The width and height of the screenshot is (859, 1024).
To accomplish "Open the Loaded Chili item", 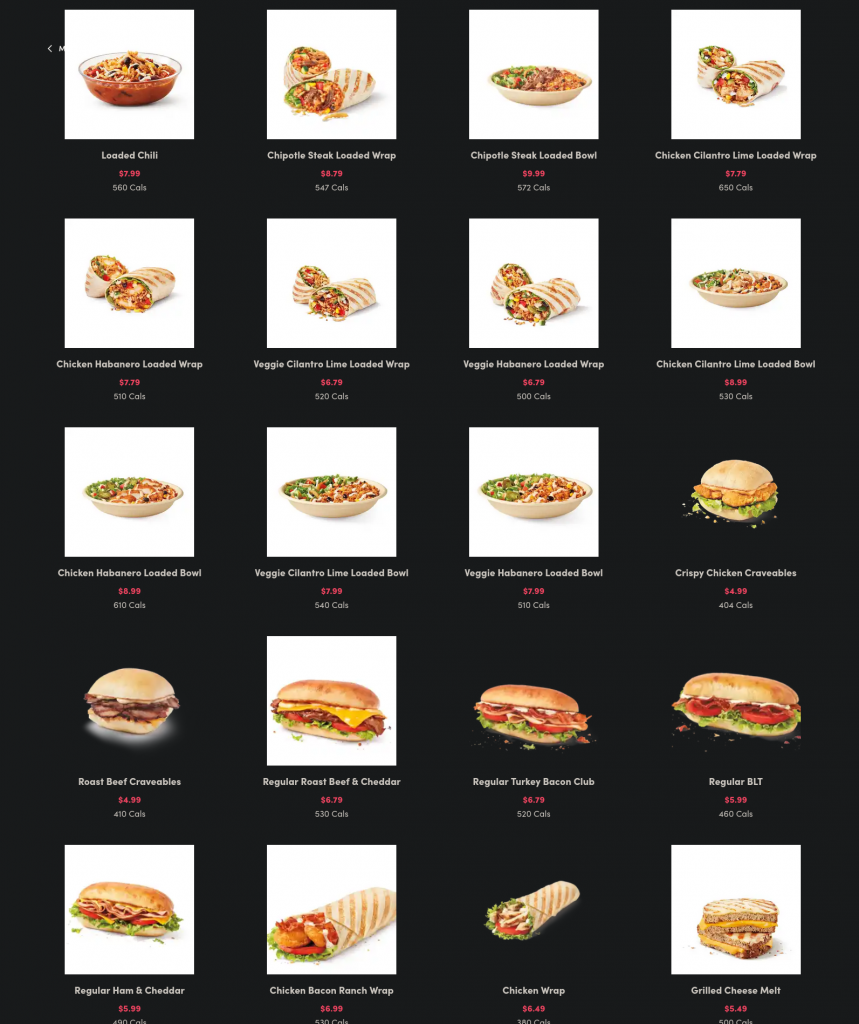I will (x=129, y=75).
